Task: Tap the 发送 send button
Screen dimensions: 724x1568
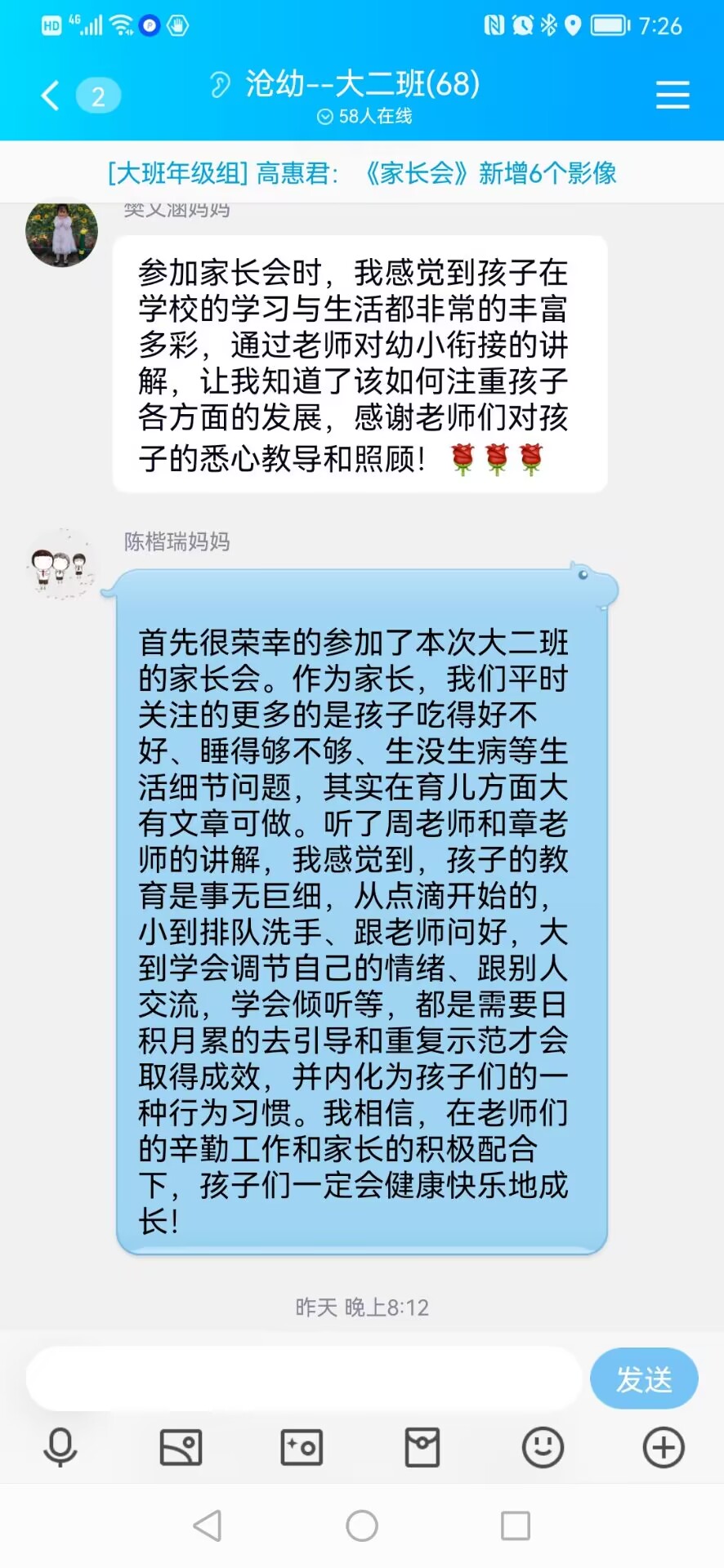Action: click(644, 1379)
